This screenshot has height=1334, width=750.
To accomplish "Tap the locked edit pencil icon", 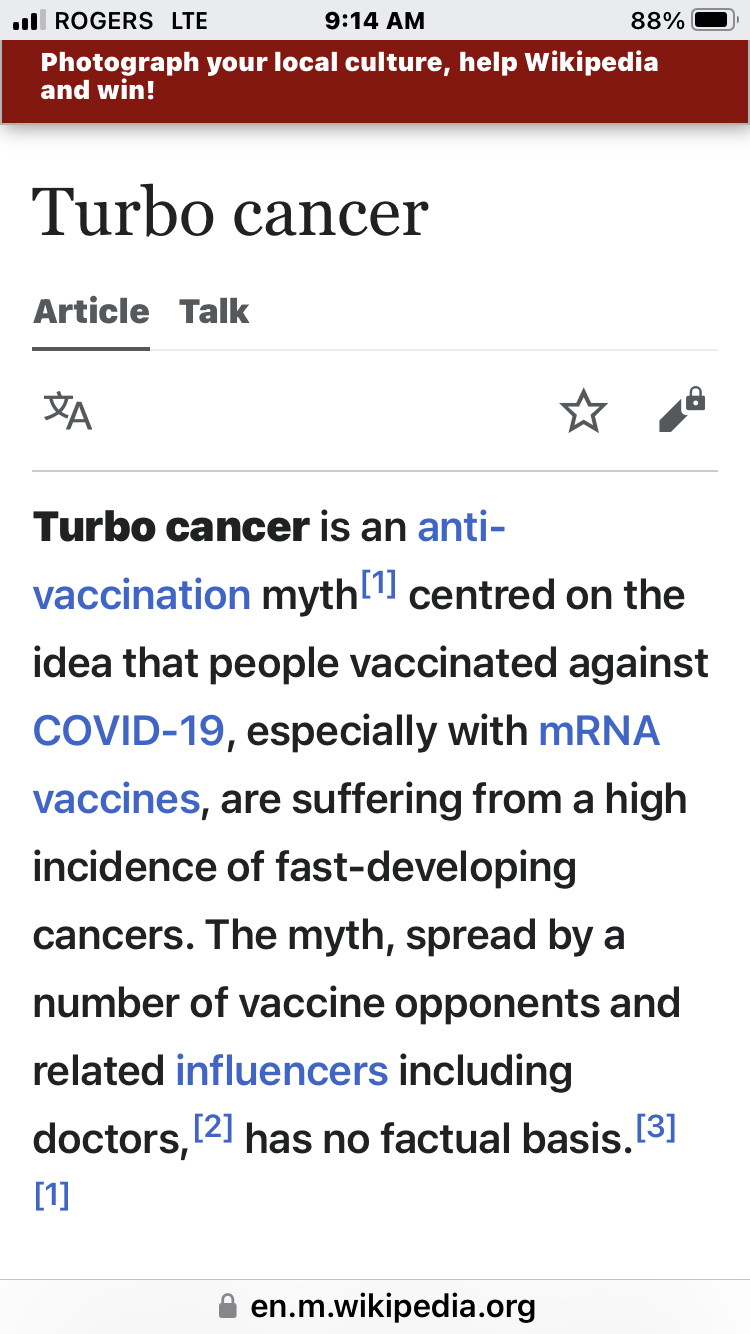I will point(682,410).
